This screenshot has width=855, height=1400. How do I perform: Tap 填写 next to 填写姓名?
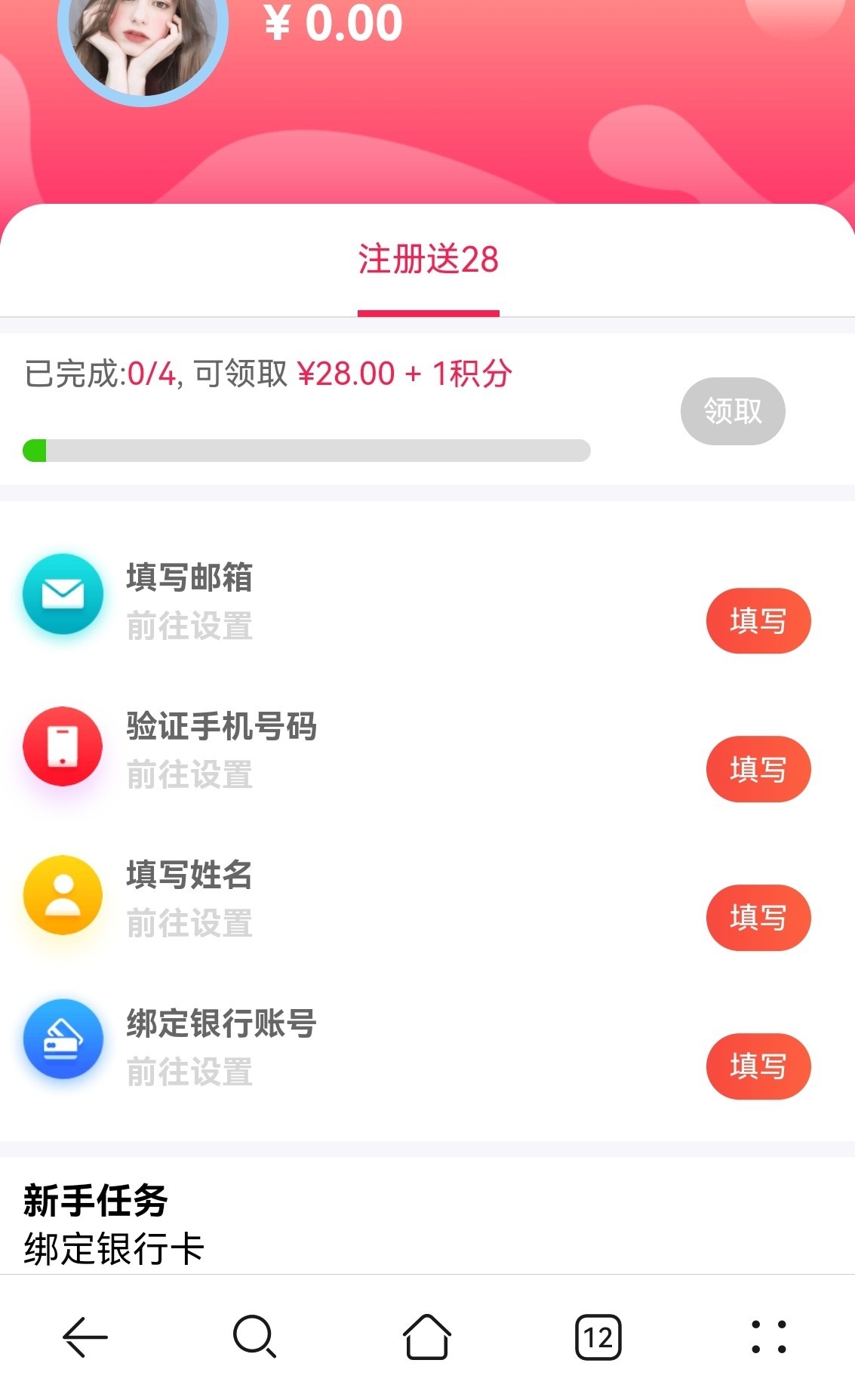pyautogui.click(x=758, y=918)
